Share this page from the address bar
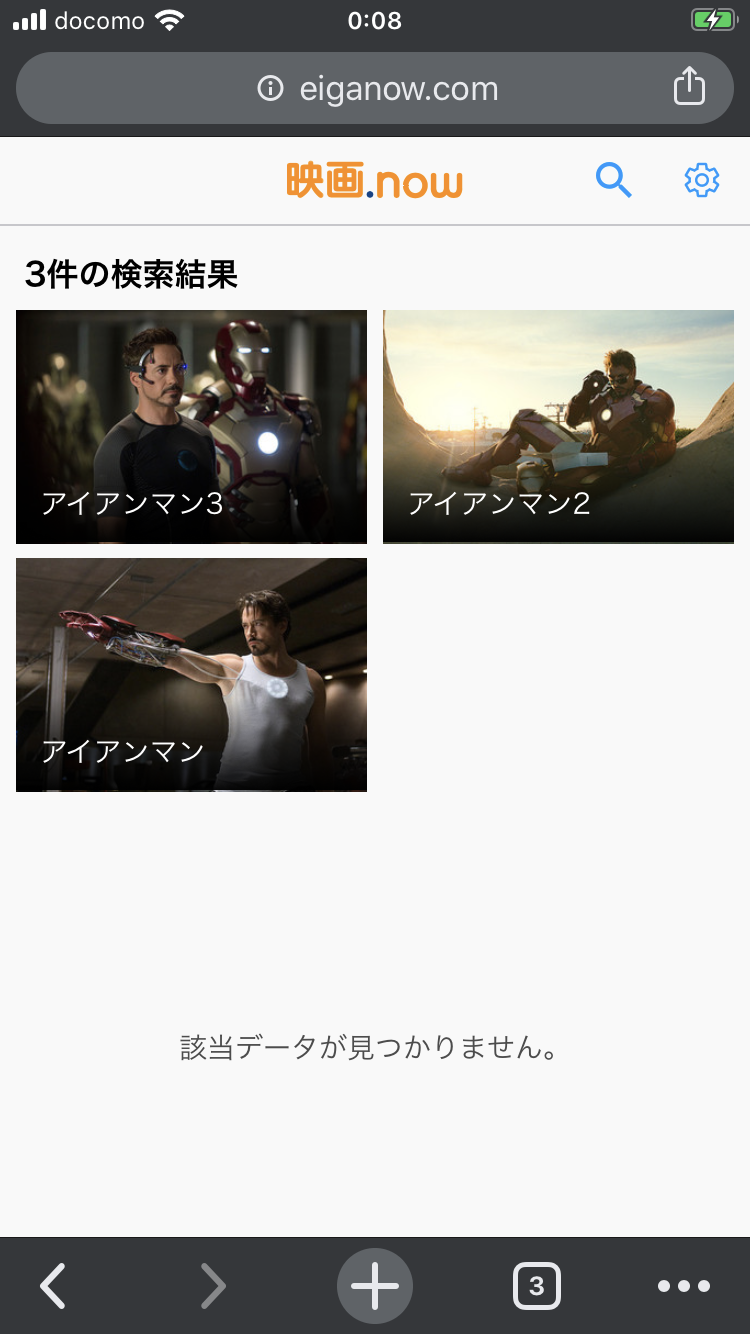 click(x=689, y=87)
